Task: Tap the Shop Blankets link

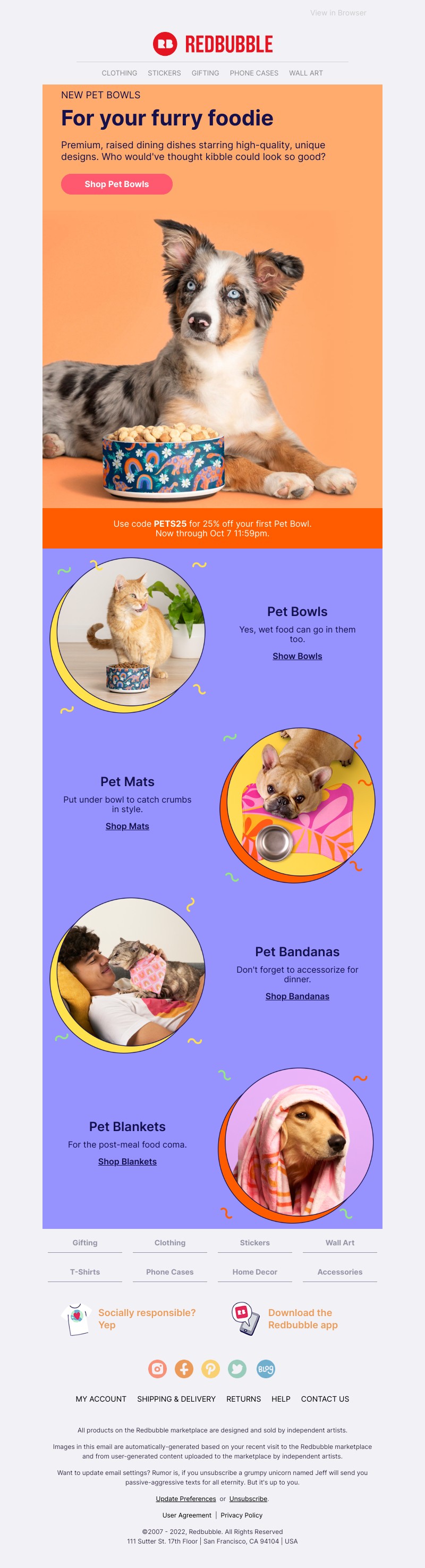Action: point(127,1161)
